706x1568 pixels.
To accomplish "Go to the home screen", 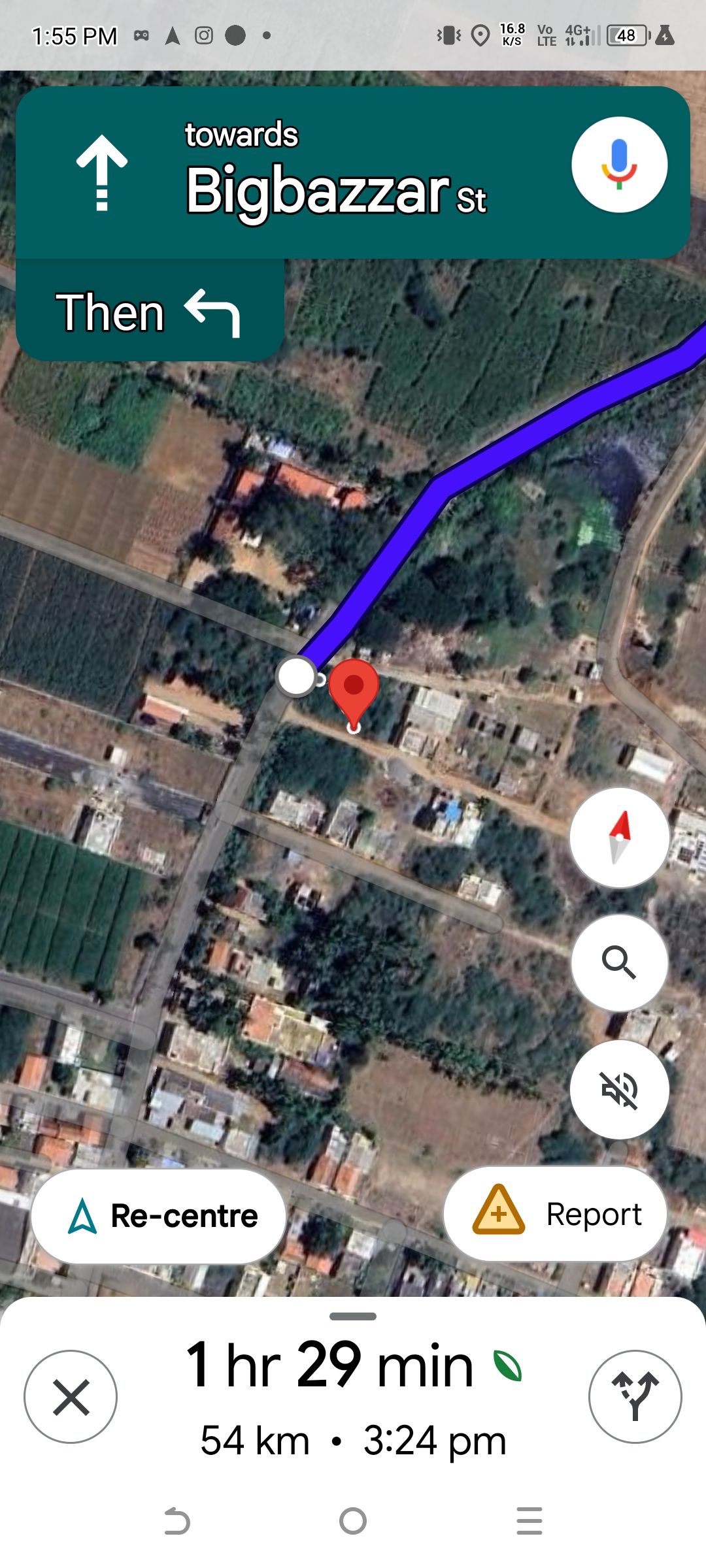I will tap(353, 1521).
